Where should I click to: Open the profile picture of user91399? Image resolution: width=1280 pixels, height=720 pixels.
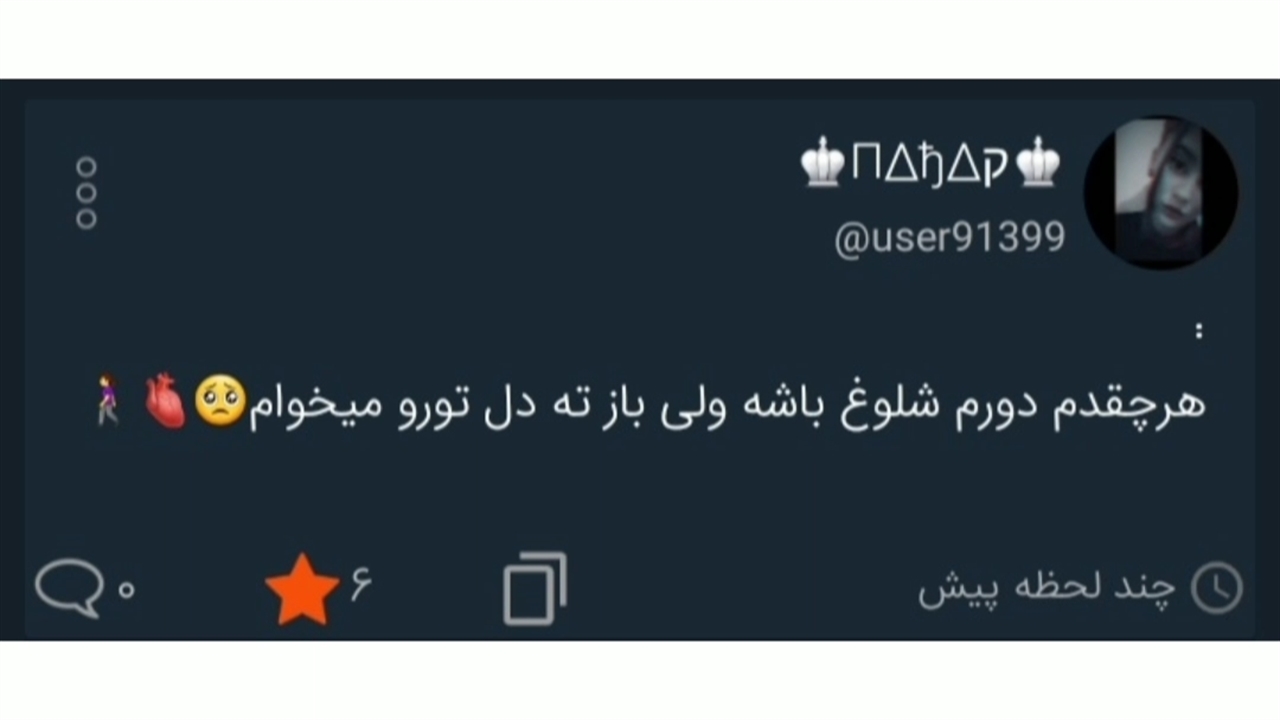1160,193
